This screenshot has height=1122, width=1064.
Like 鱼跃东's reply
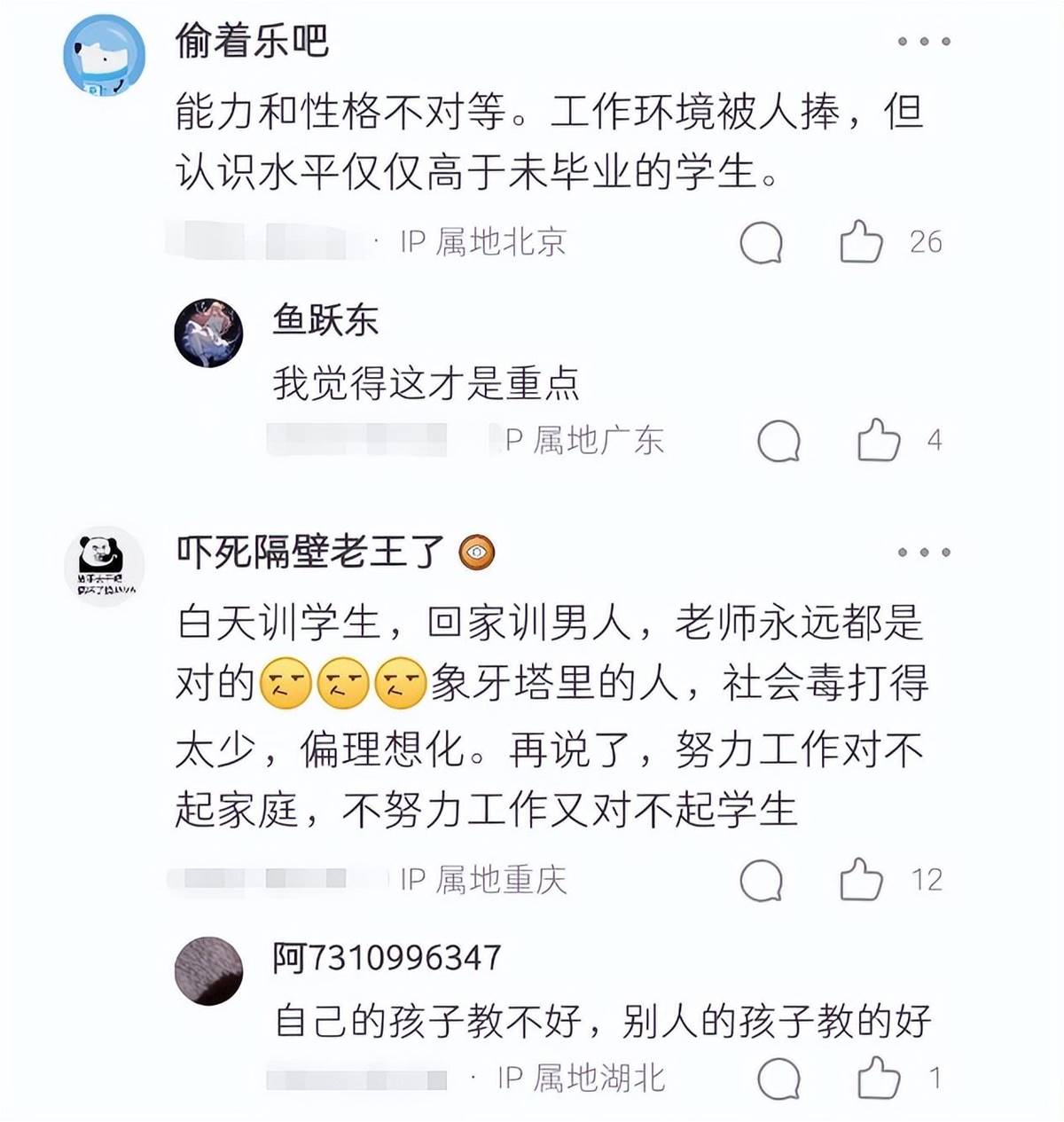878,440
